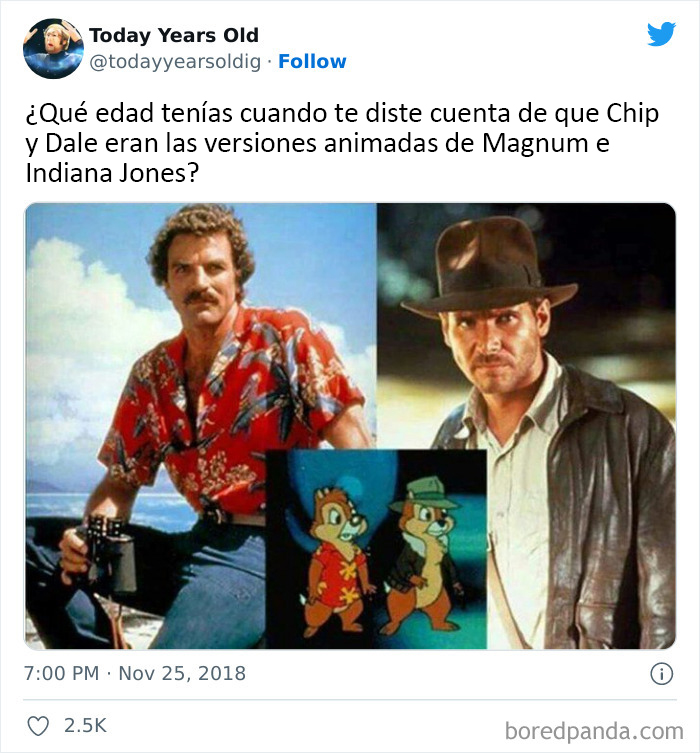The image size is (700, 753).
Task: Open the tweet info icon
Action: point(661,673)
